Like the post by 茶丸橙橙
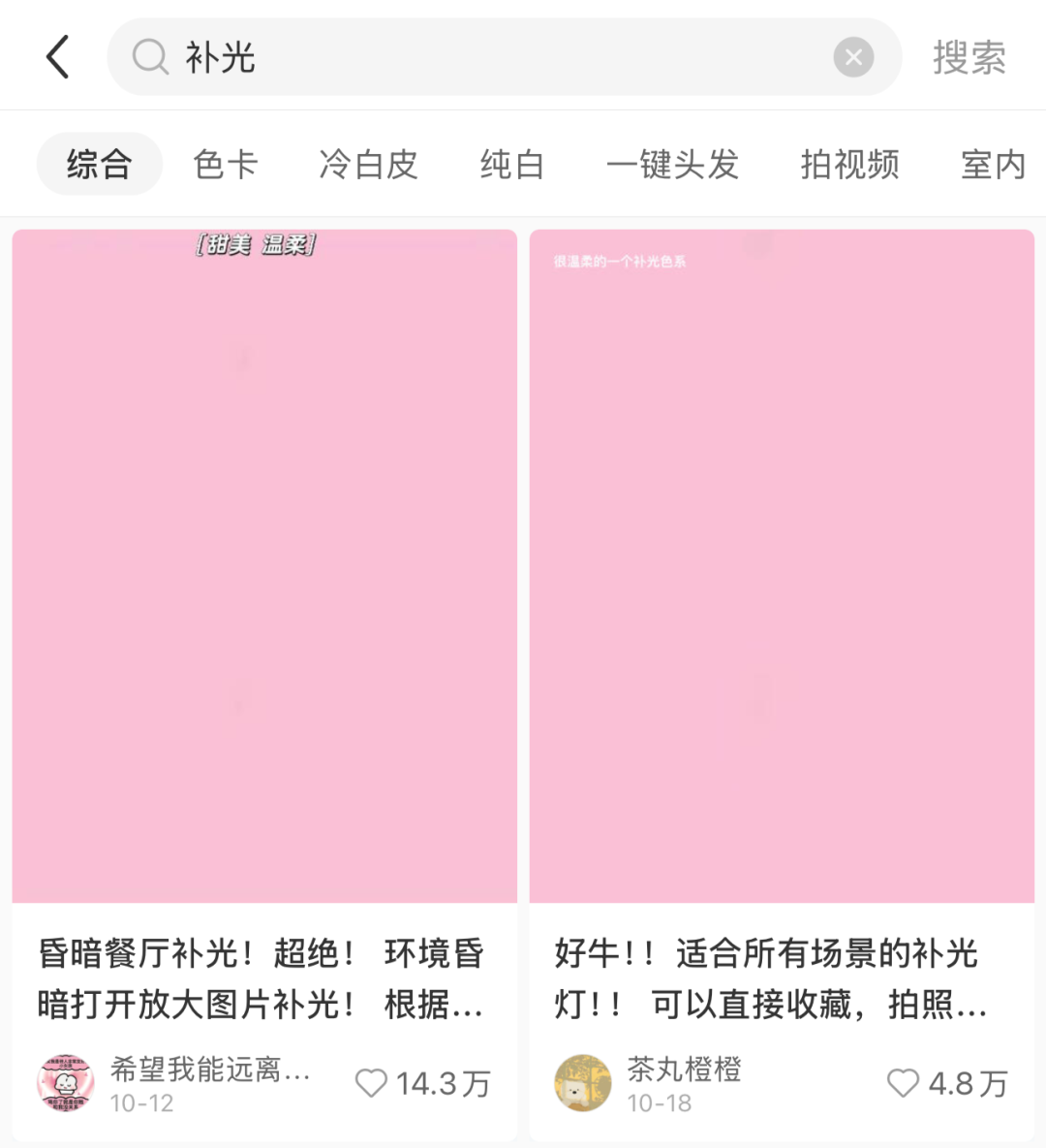 pyautogui.click(x=903, y=1082)
